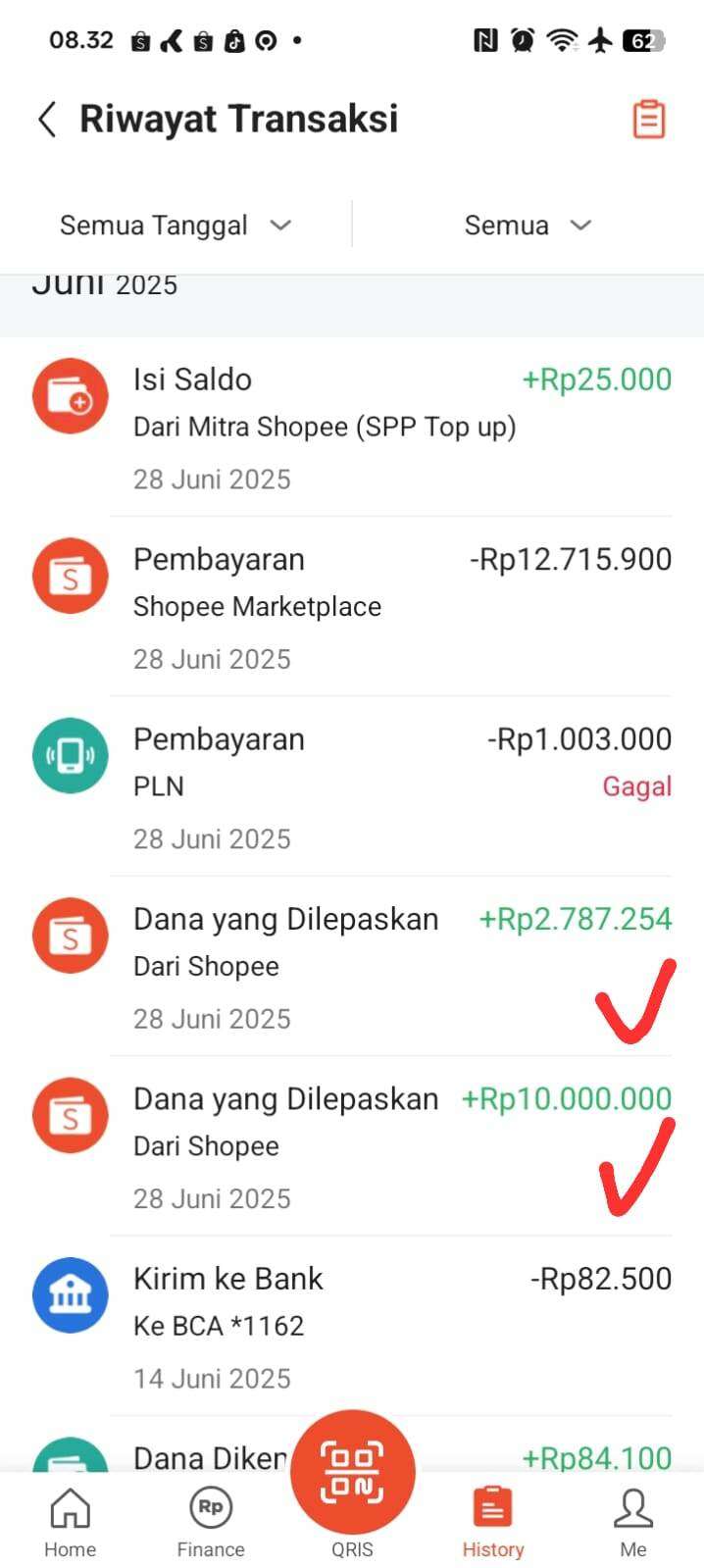Switch to the Home tab
704x1568 pixels.
[70, 1522]
